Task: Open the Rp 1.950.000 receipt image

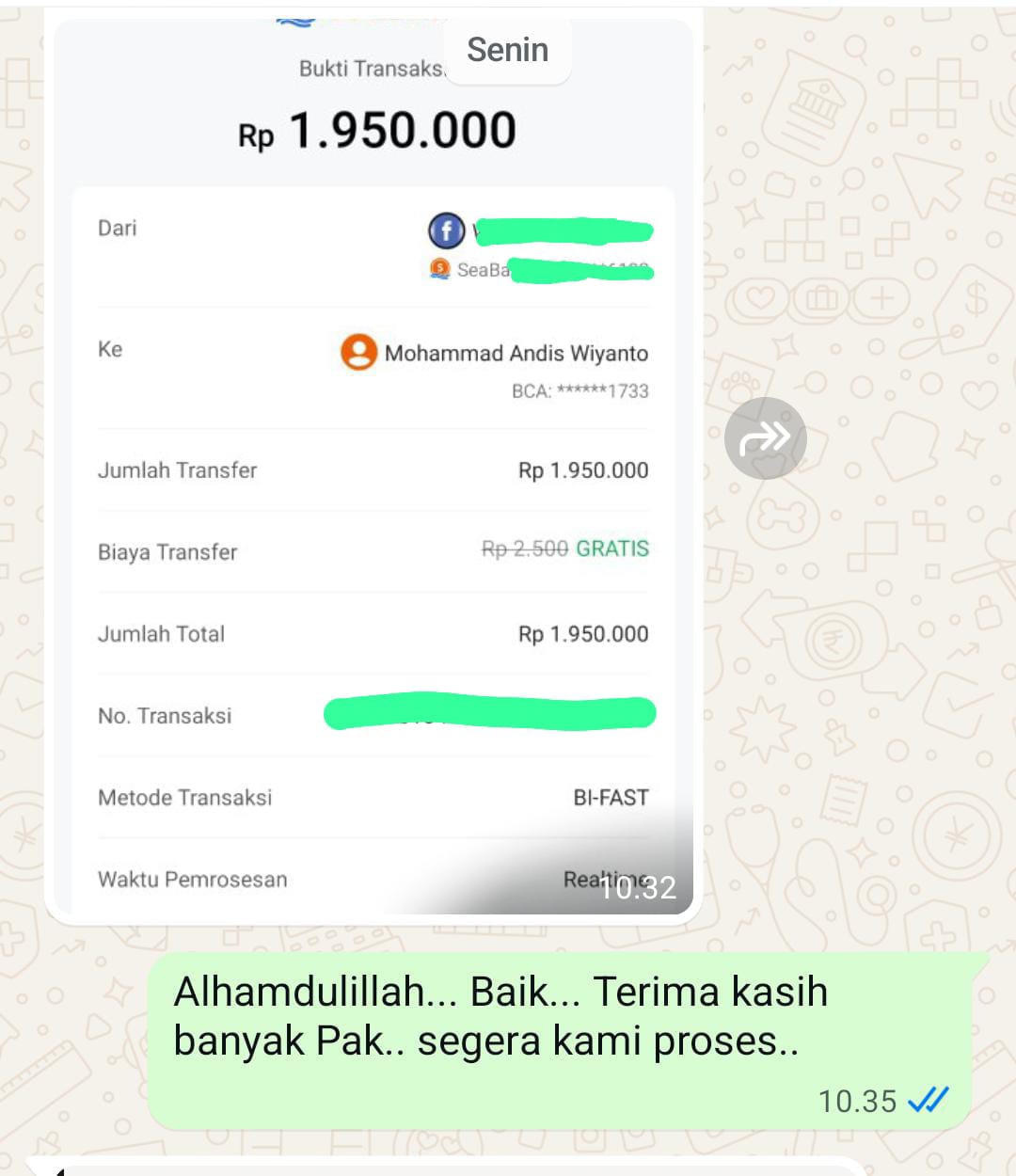Action: tap(373, 465)
